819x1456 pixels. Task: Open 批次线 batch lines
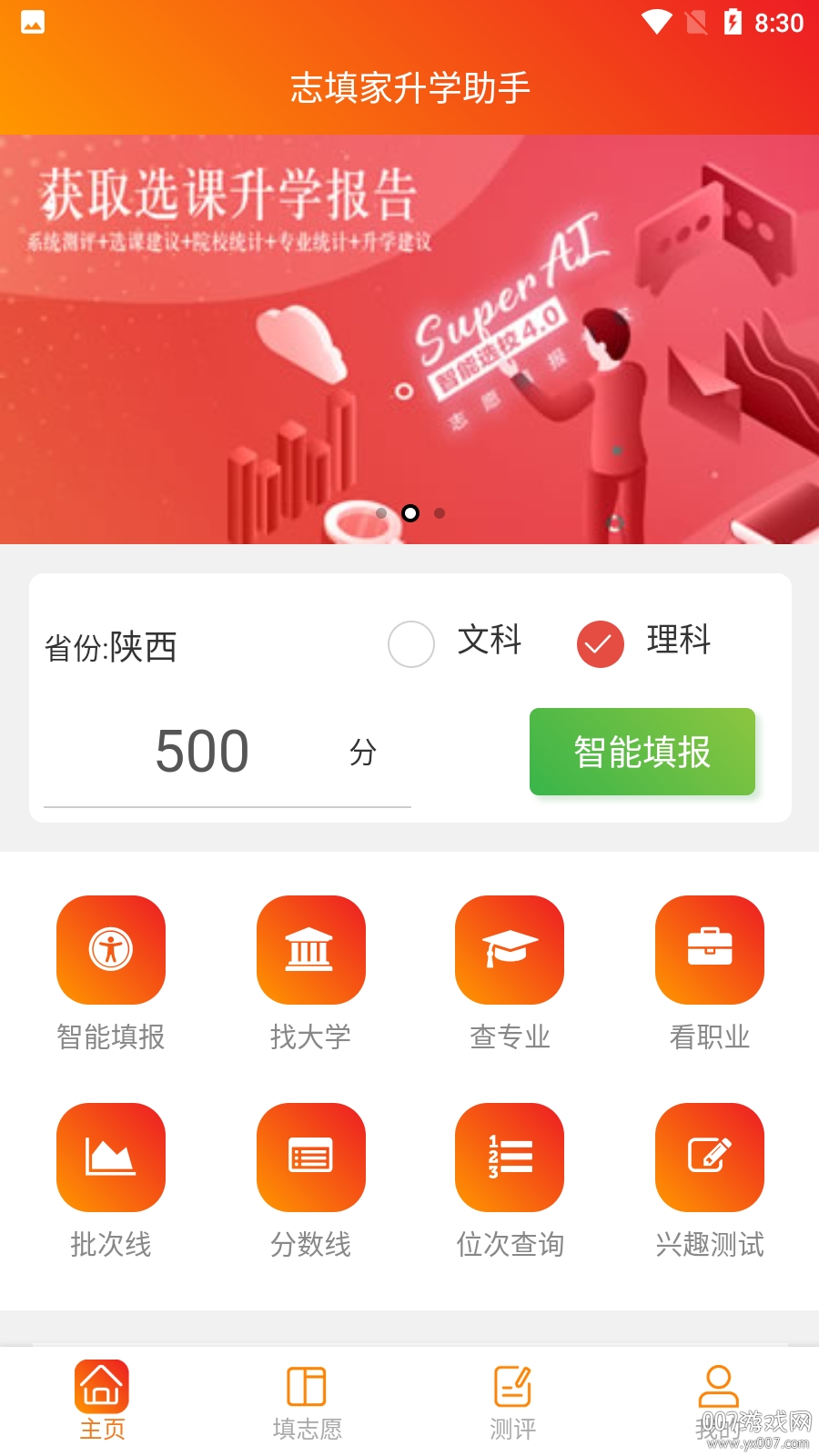click(111, 1158)
